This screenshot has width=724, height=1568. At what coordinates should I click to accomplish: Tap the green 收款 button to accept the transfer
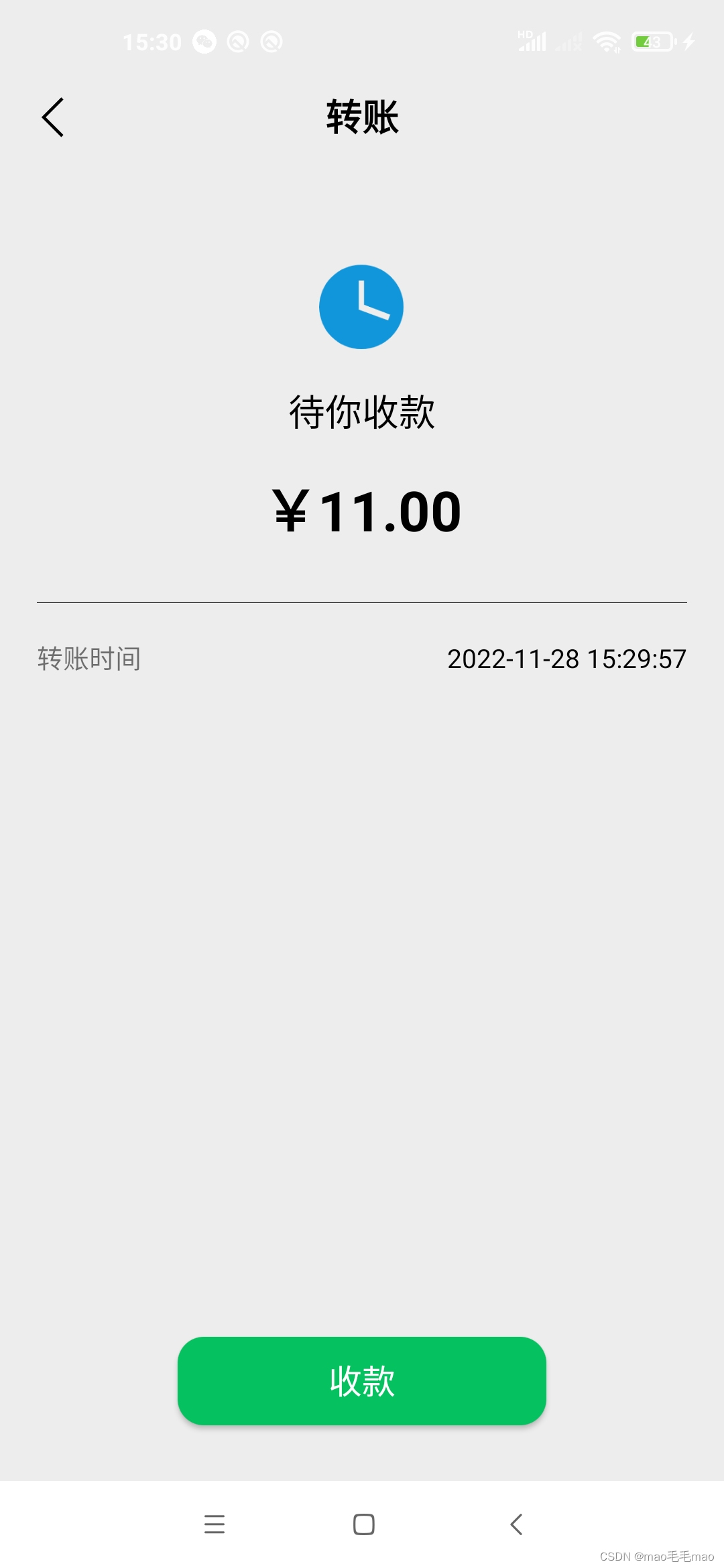[x=362, y=1381]
